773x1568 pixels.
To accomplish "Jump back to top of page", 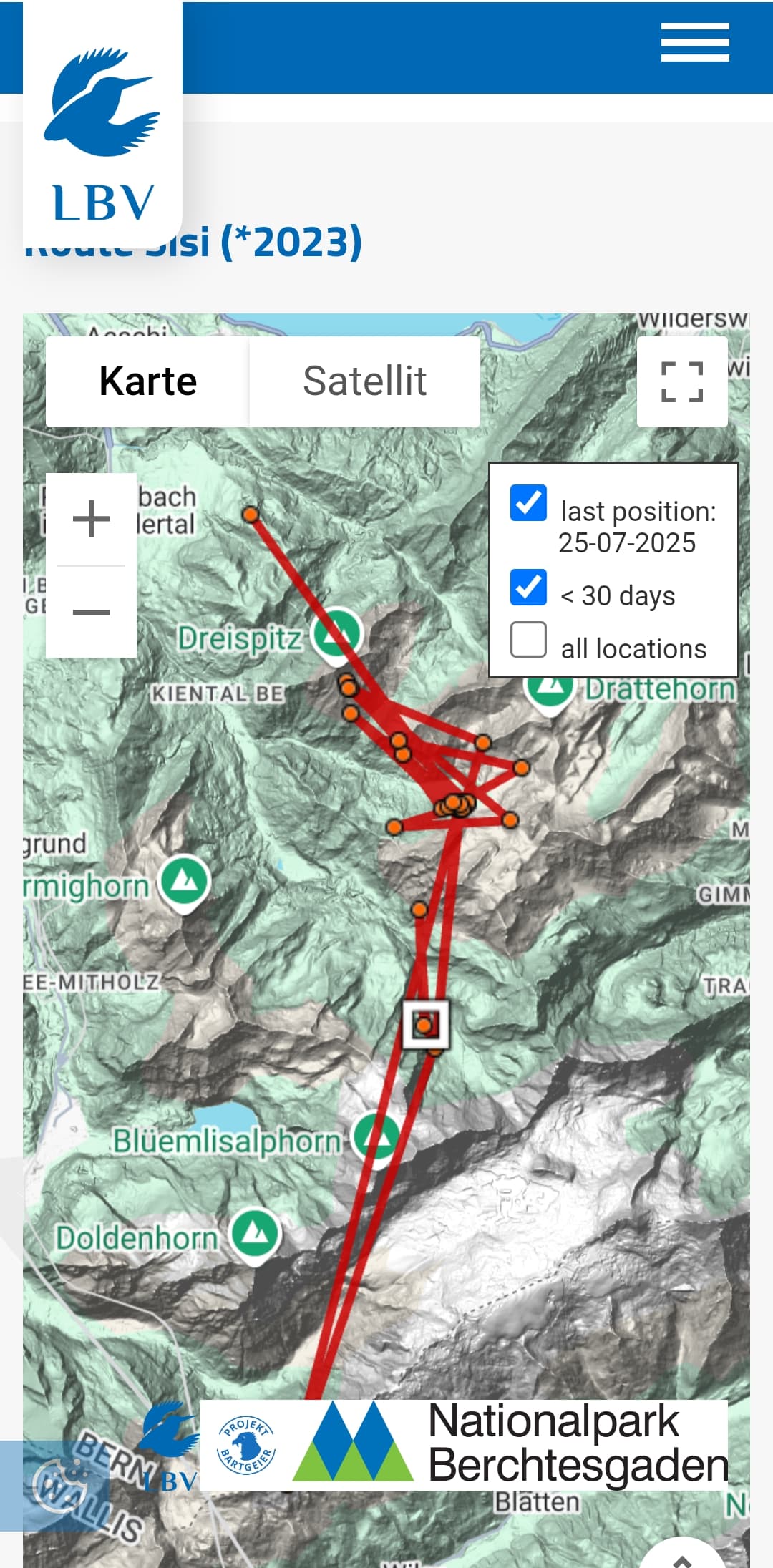I will (684, 1557).
